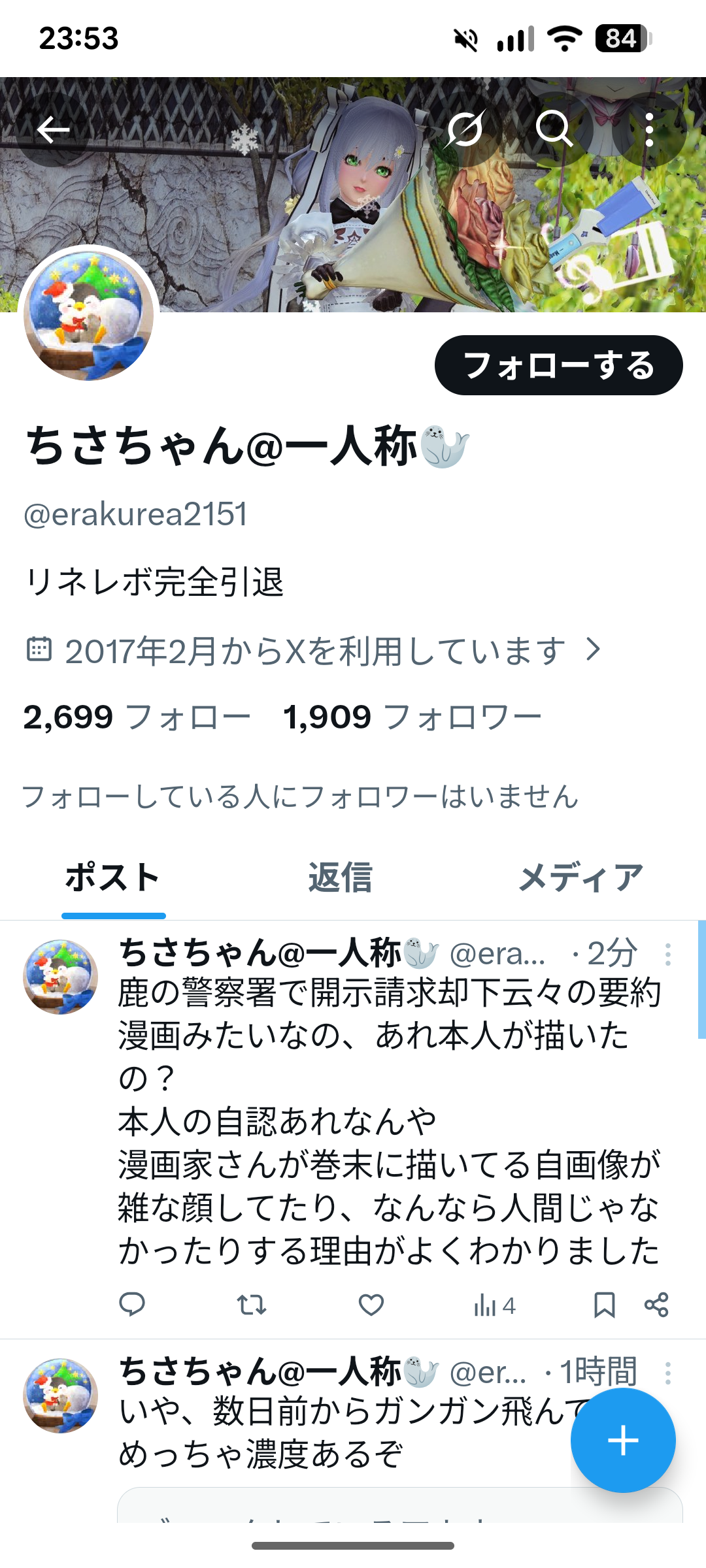Select the ポスト tab

click(113, 877)
